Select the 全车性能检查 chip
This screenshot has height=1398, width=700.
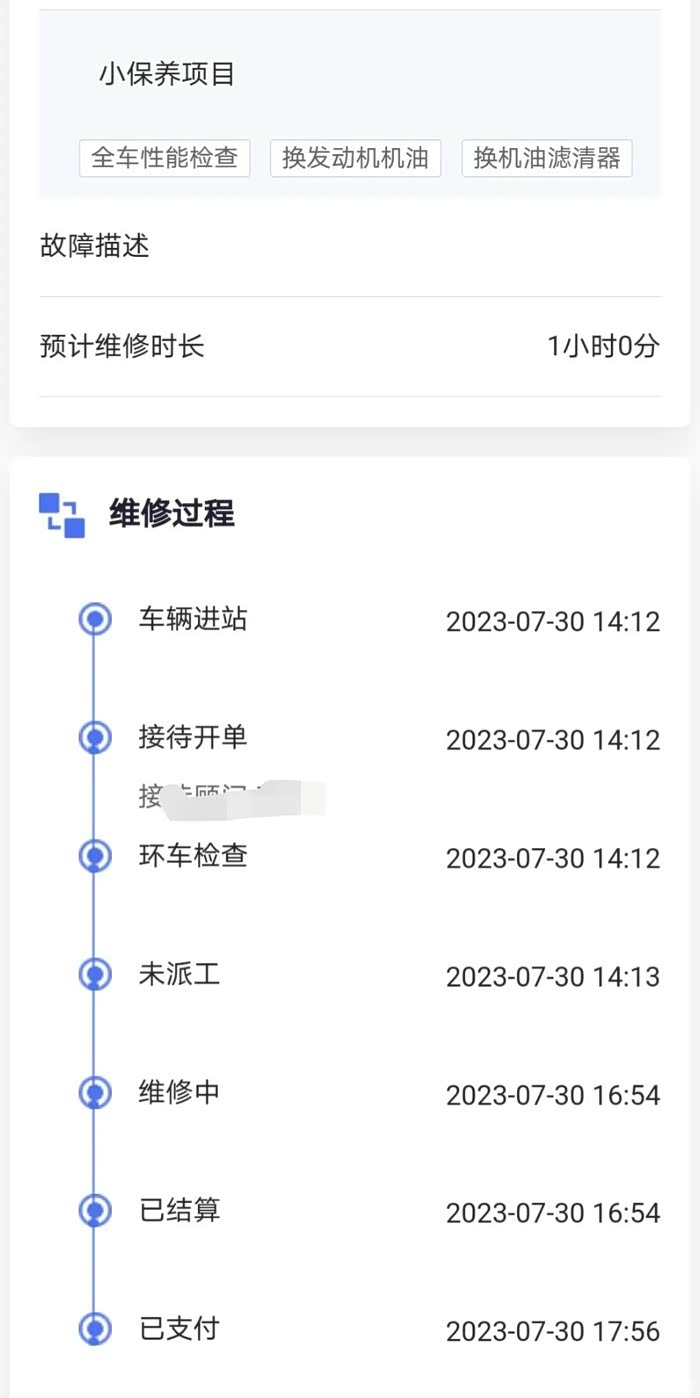click(164, 158)
